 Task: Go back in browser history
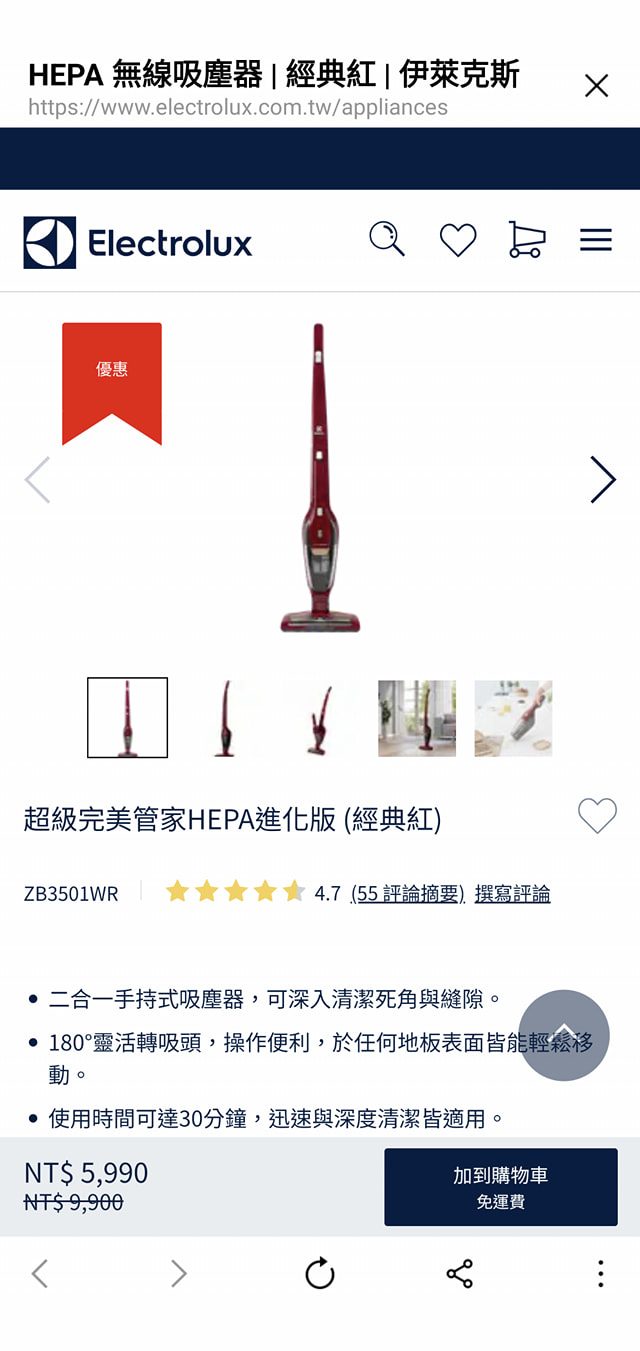coord(40,1273)
